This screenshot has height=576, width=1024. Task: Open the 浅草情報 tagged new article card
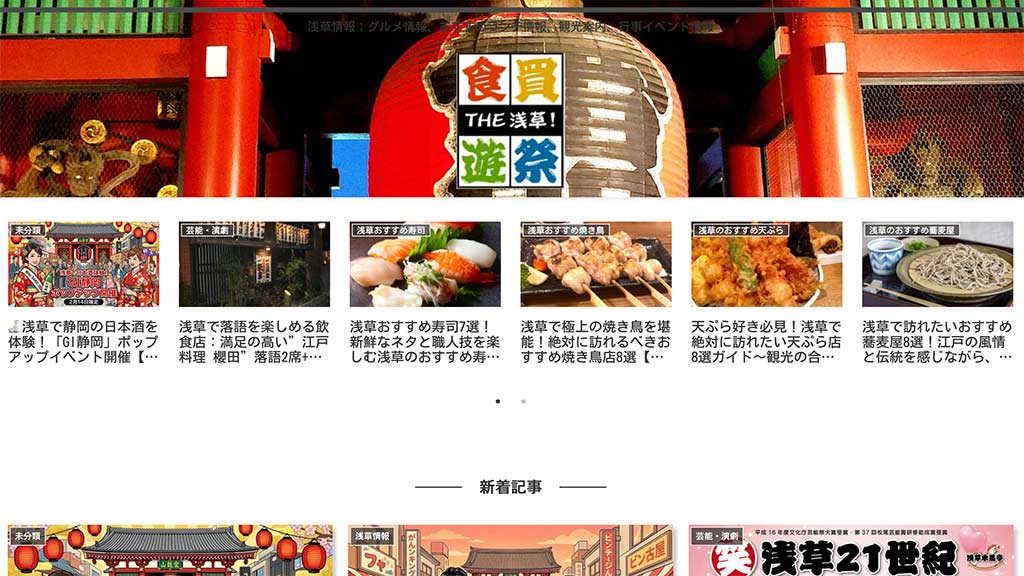(510, 553)
